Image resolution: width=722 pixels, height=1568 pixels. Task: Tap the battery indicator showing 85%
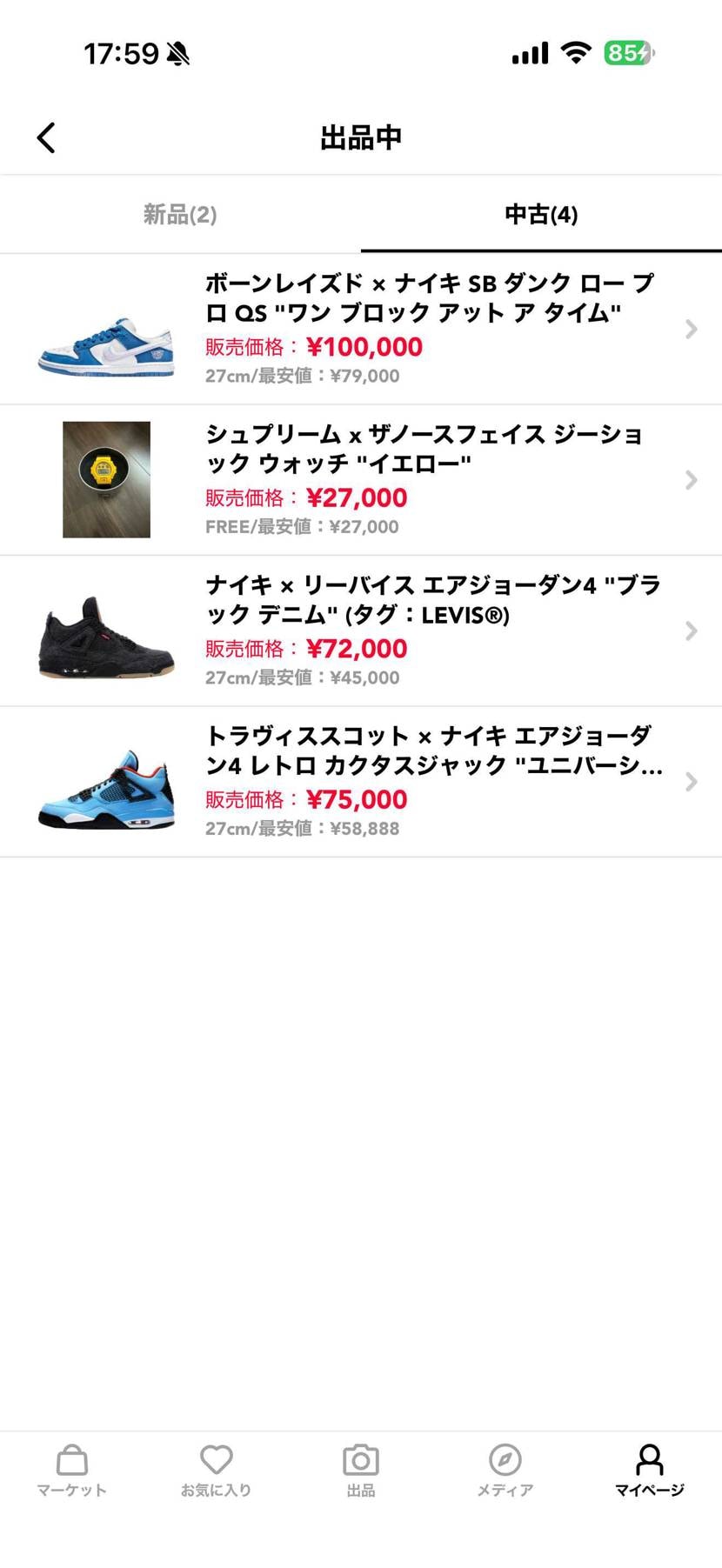point(625,52)
